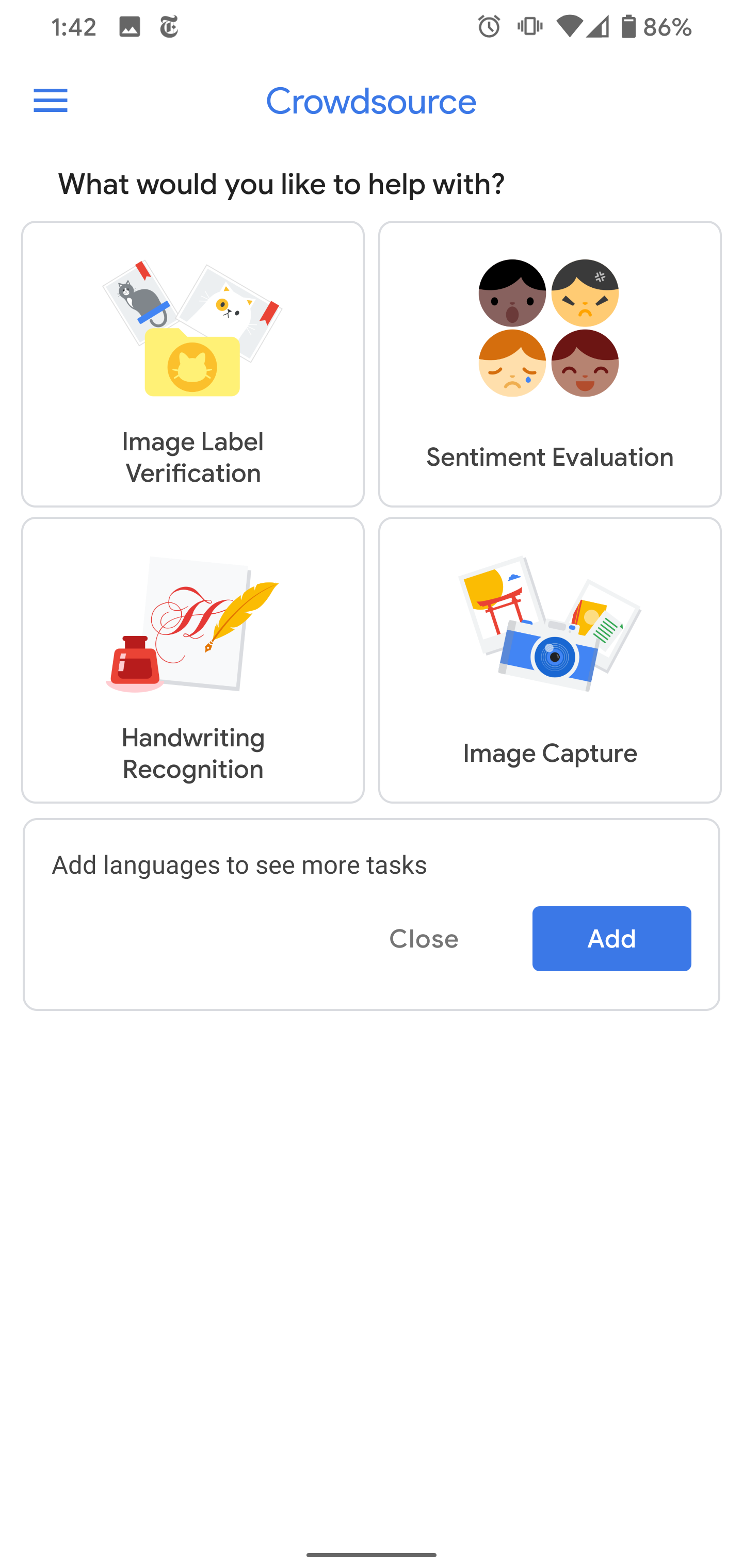Tap Add to add more languages
The image size is (743, 1568).
point(611,938)
